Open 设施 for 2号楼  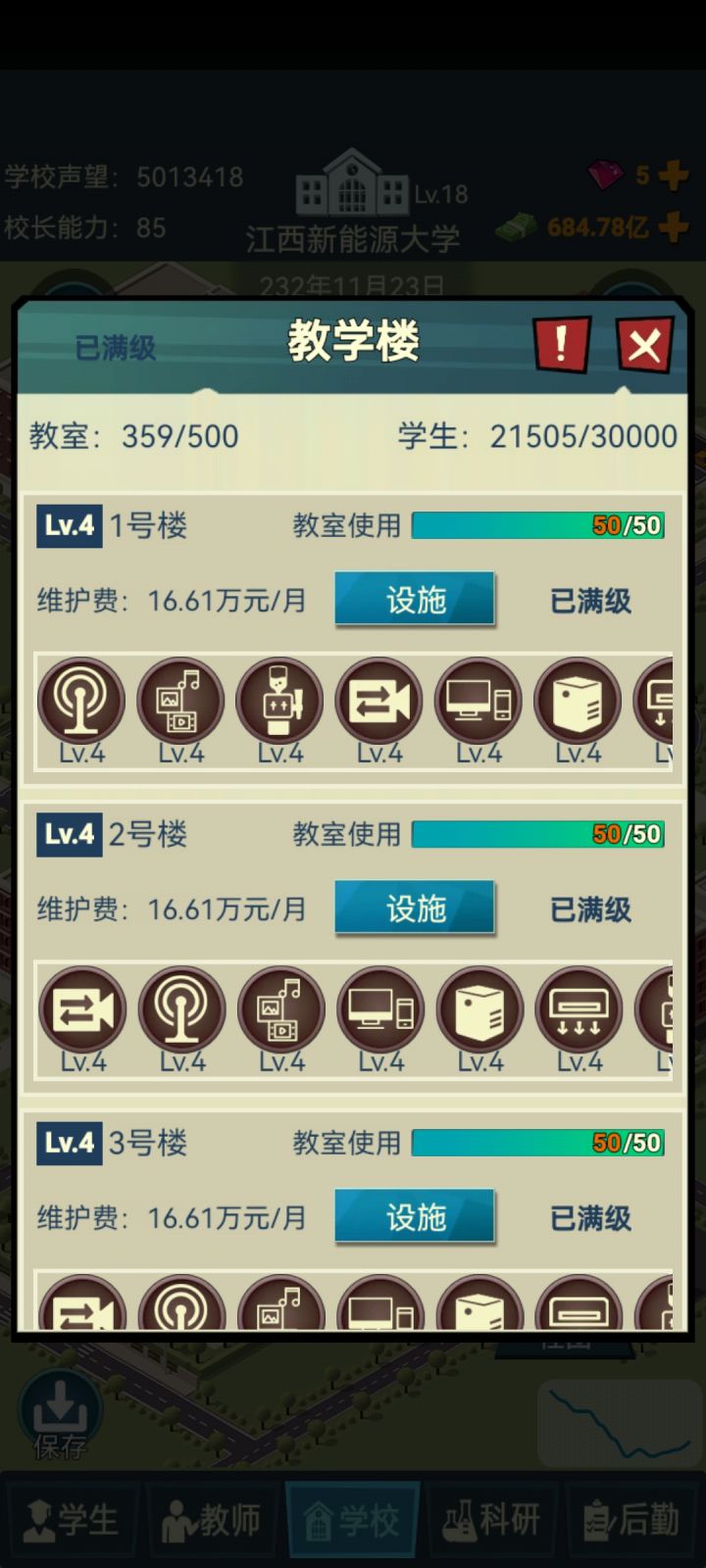tap(415, 907)
